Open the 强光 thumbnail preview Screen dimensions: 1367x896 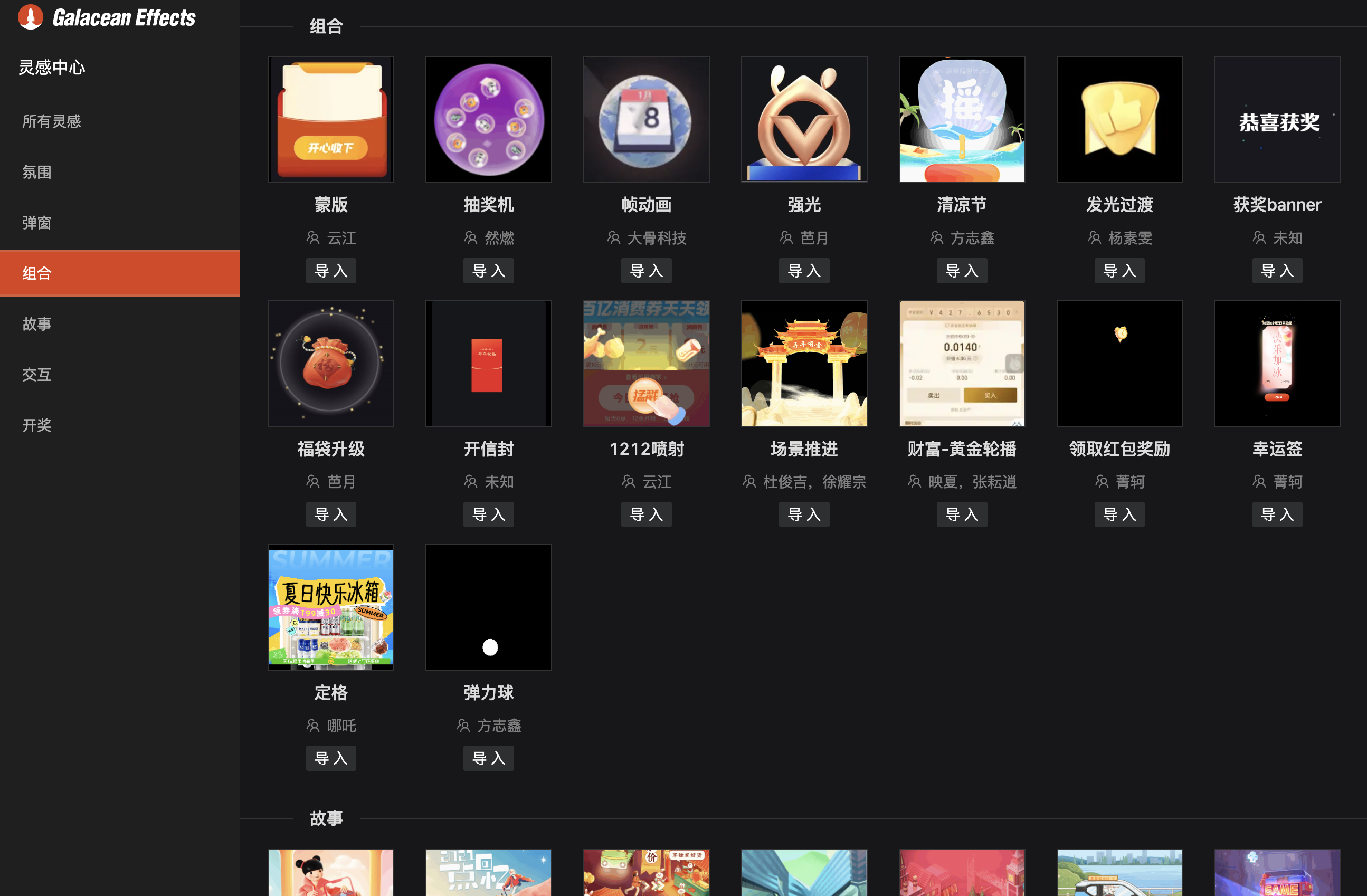coord(803,119)
